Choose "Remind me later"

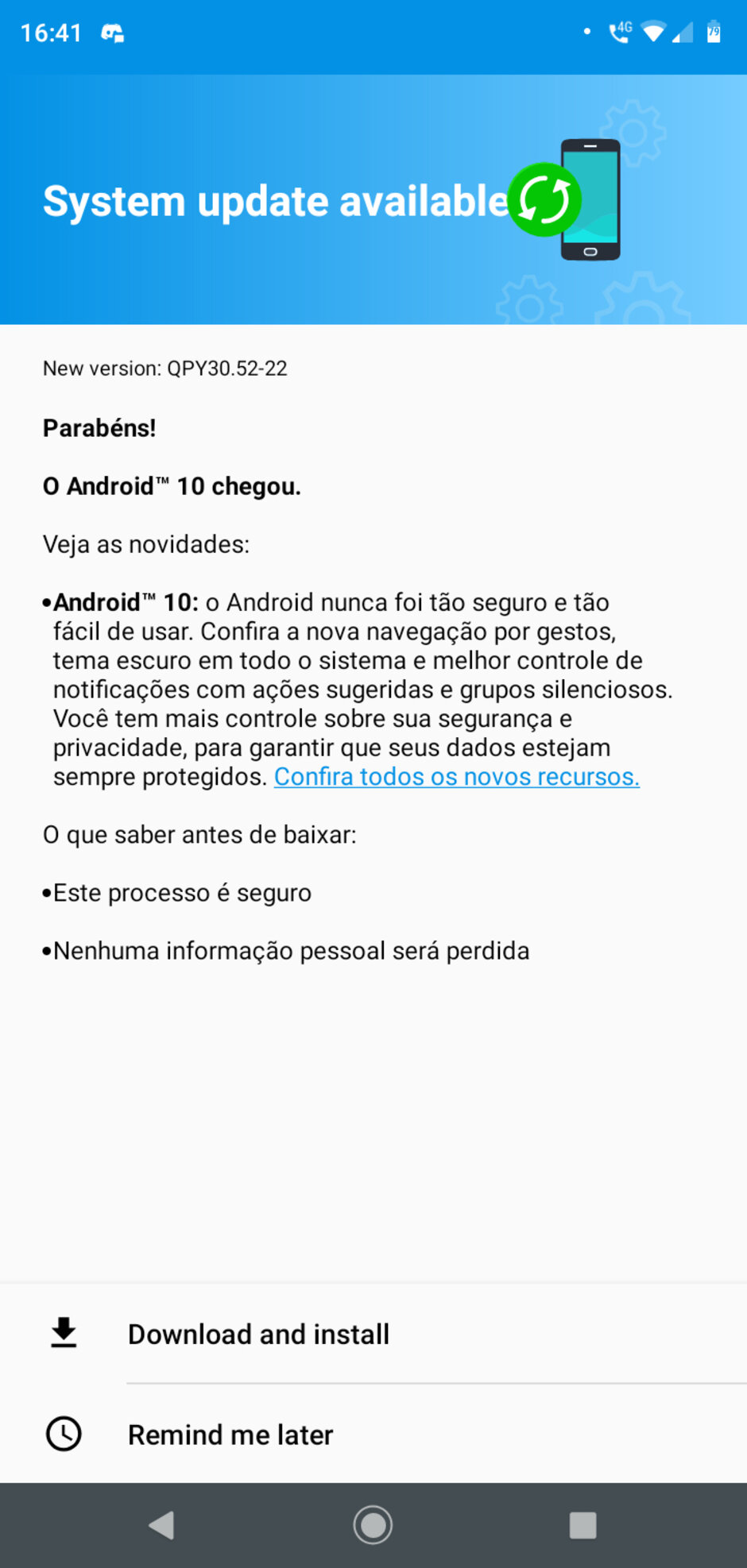click(x=230, y=1435)
